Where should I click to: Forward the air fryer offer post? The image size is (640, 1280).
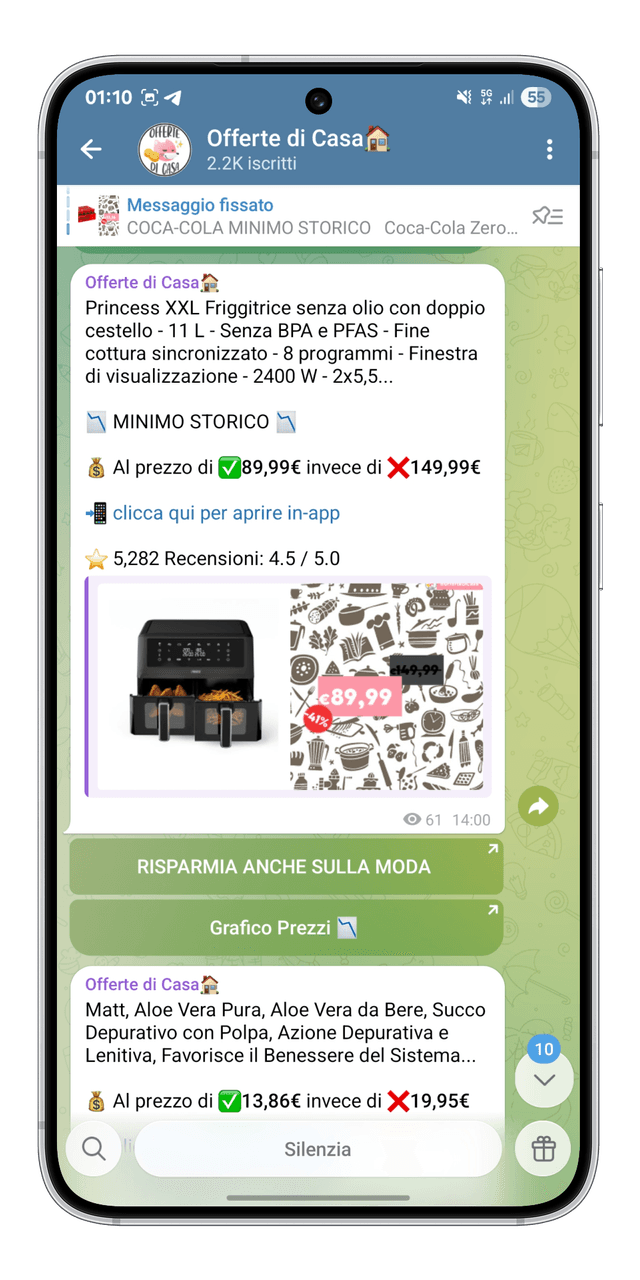tap(538, 807)
